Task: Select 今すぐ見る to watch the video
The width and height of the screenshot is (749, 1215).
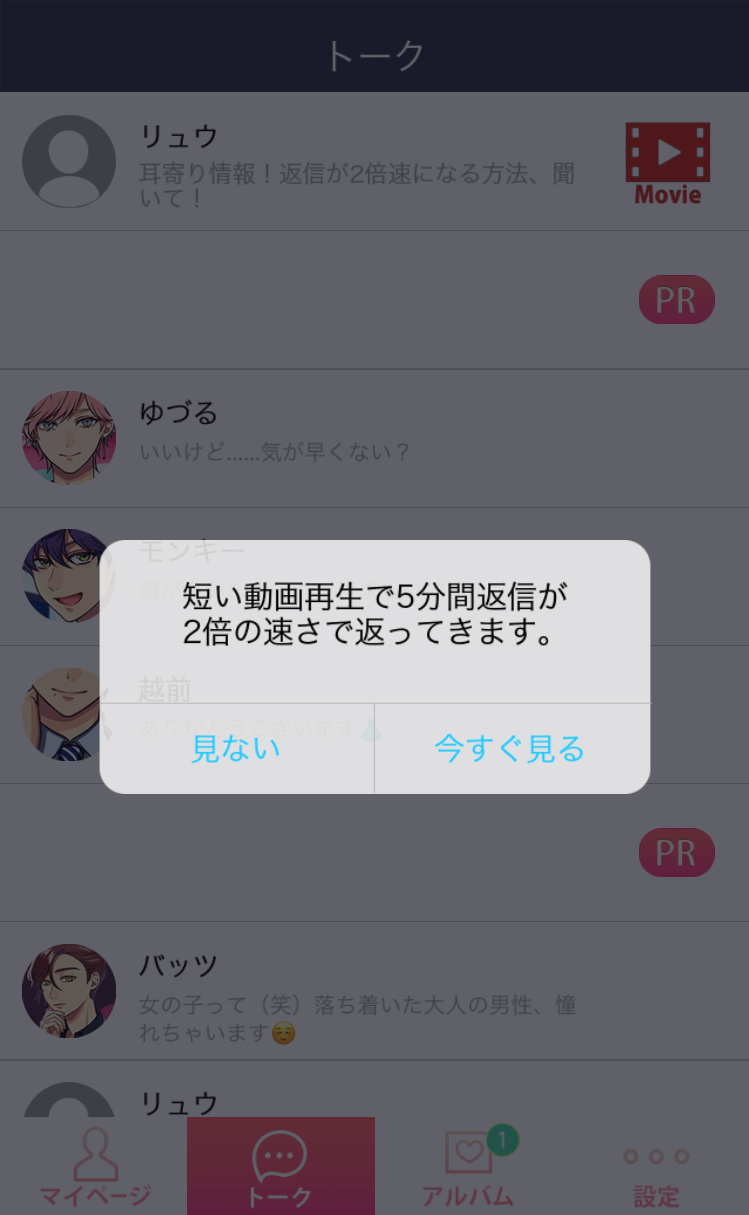Action: click(x=510, y=749)
